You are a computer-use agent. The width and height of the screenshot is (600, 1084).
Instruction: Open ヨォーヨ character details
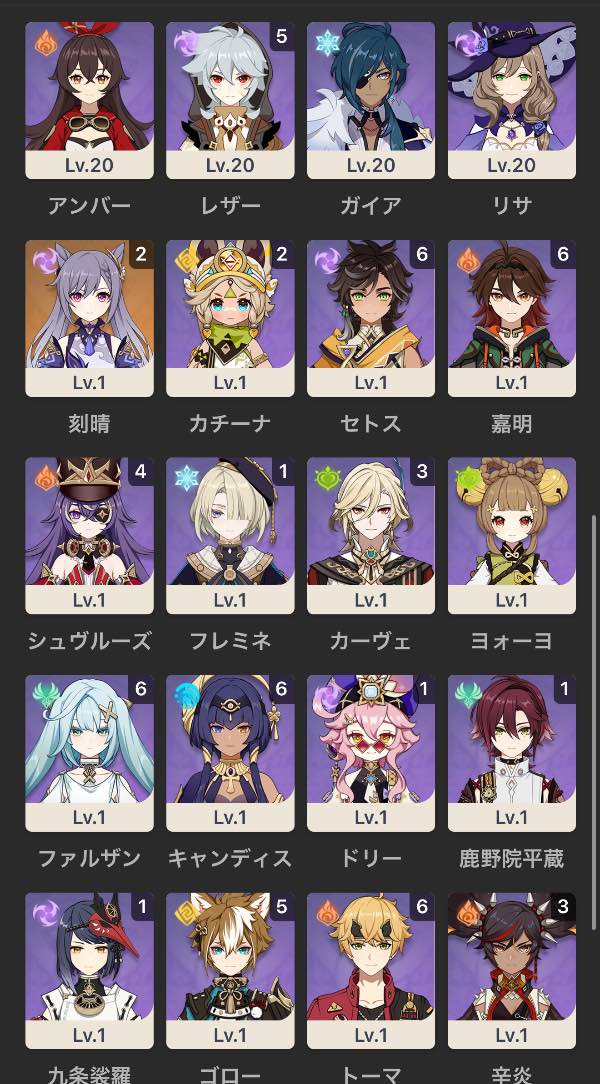point(512,535)
